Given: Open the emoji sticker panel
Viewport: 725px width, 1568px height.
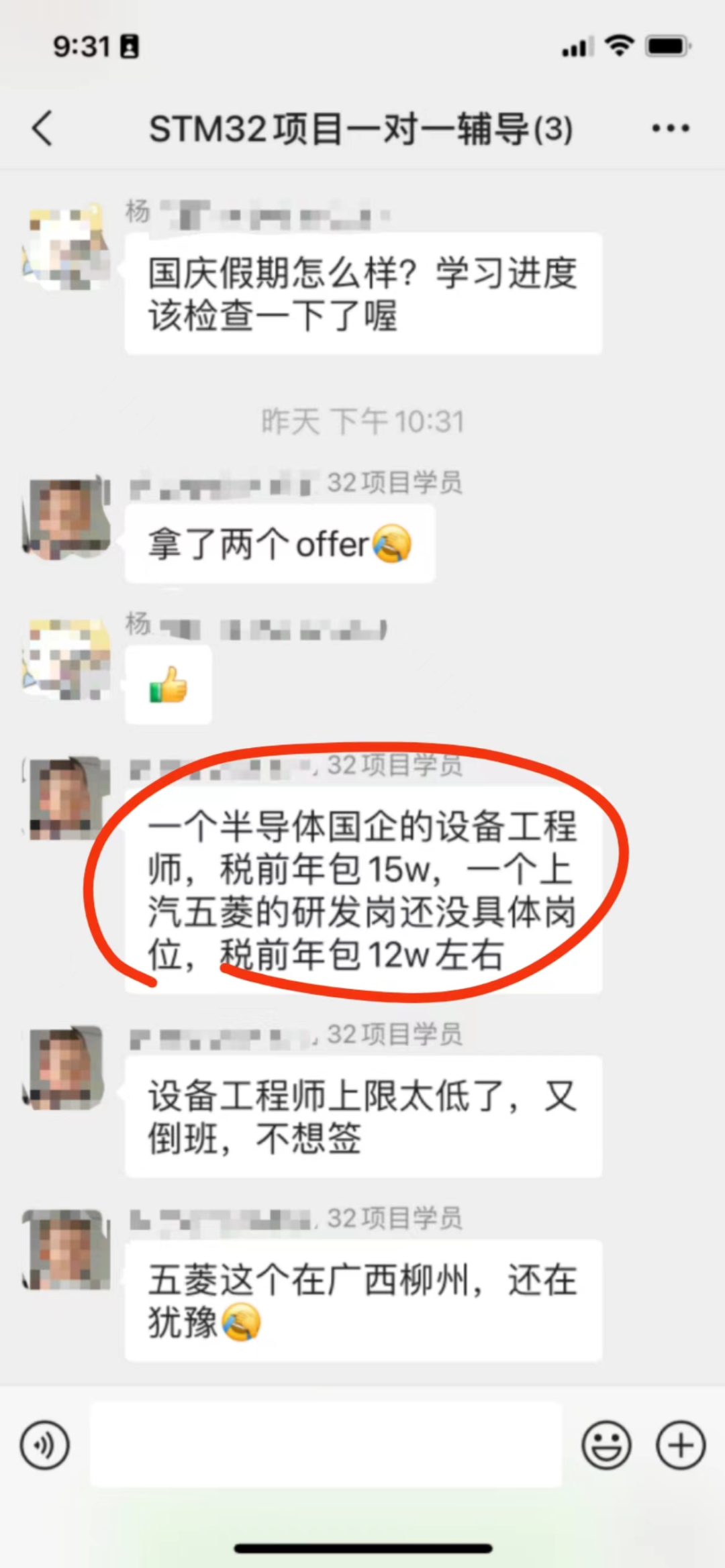Looking at the screenshot, I should tap(606, 1445).
